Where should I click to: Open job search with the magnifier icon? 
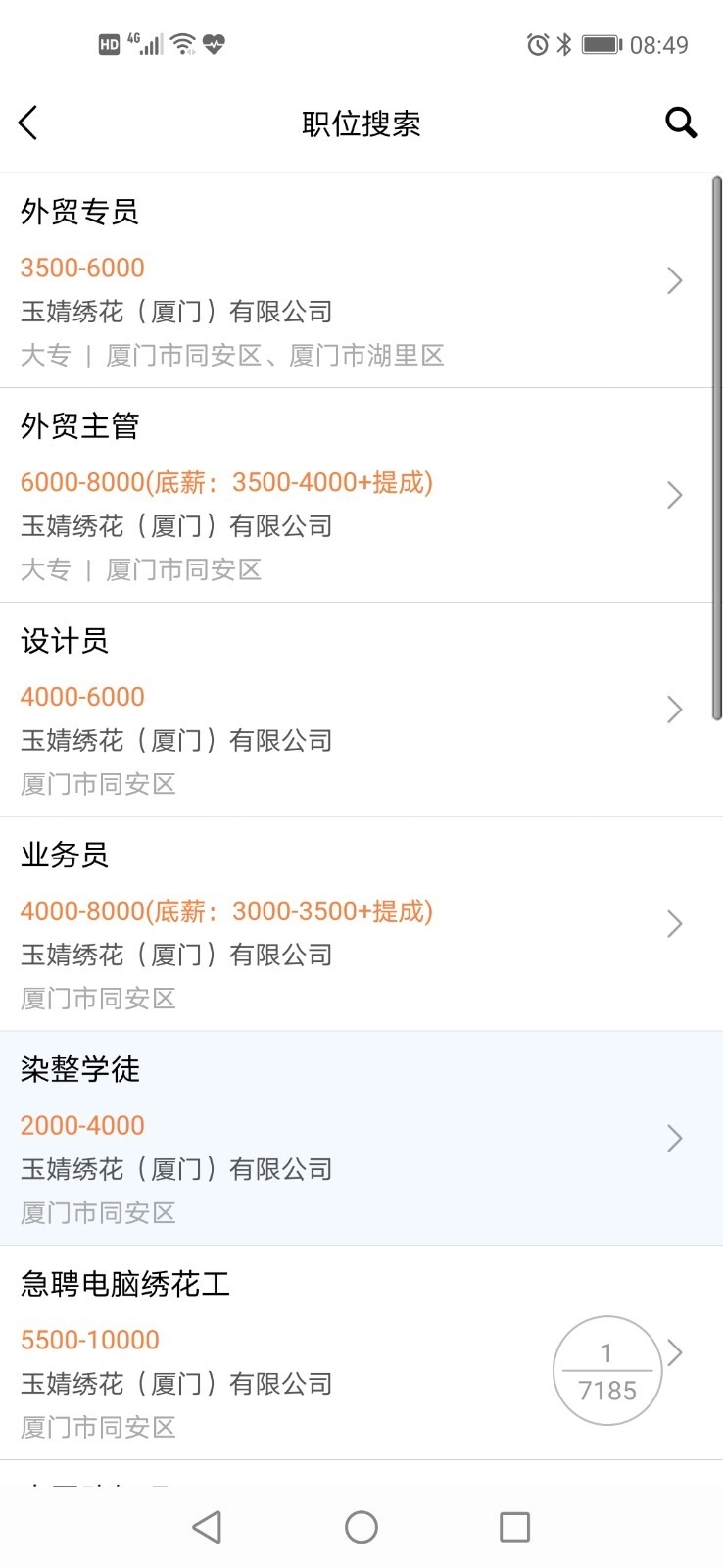[681, 122]
